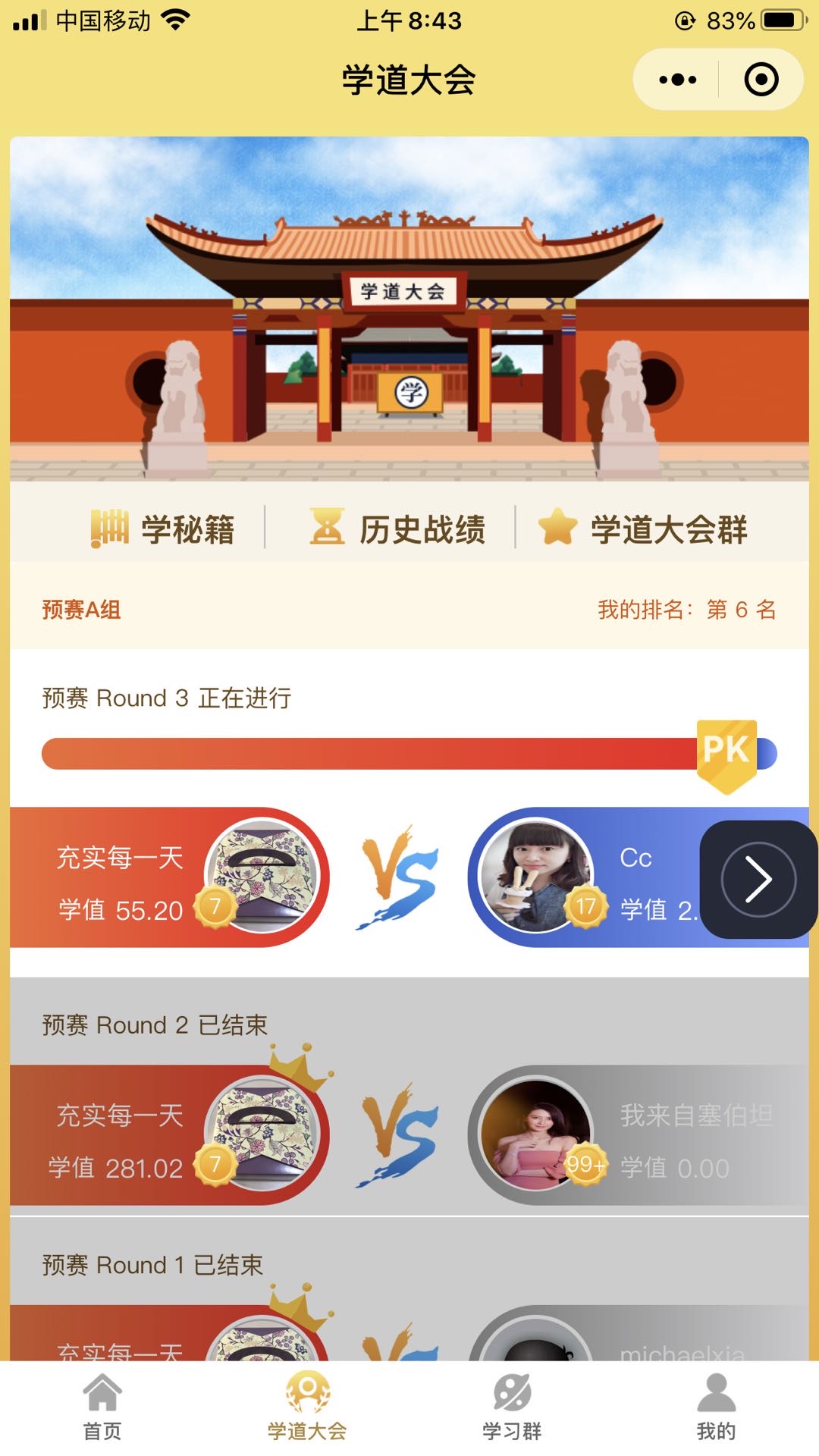Viewport: 819px width, 1456px height.
Task: Tap the dark arrow button beside Cc
Action: [x=758, y=879]
